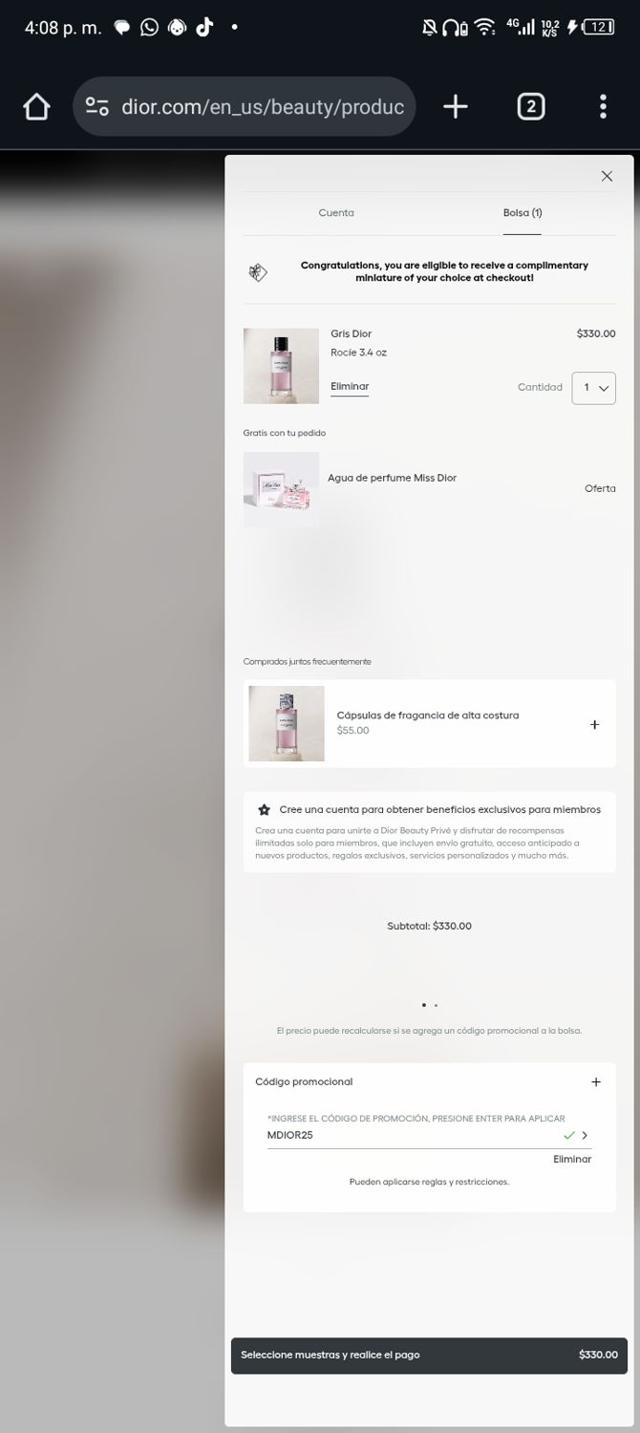The image size is (640, 1433).
Task: Go to the browser home page
Action: click(36, 107)
